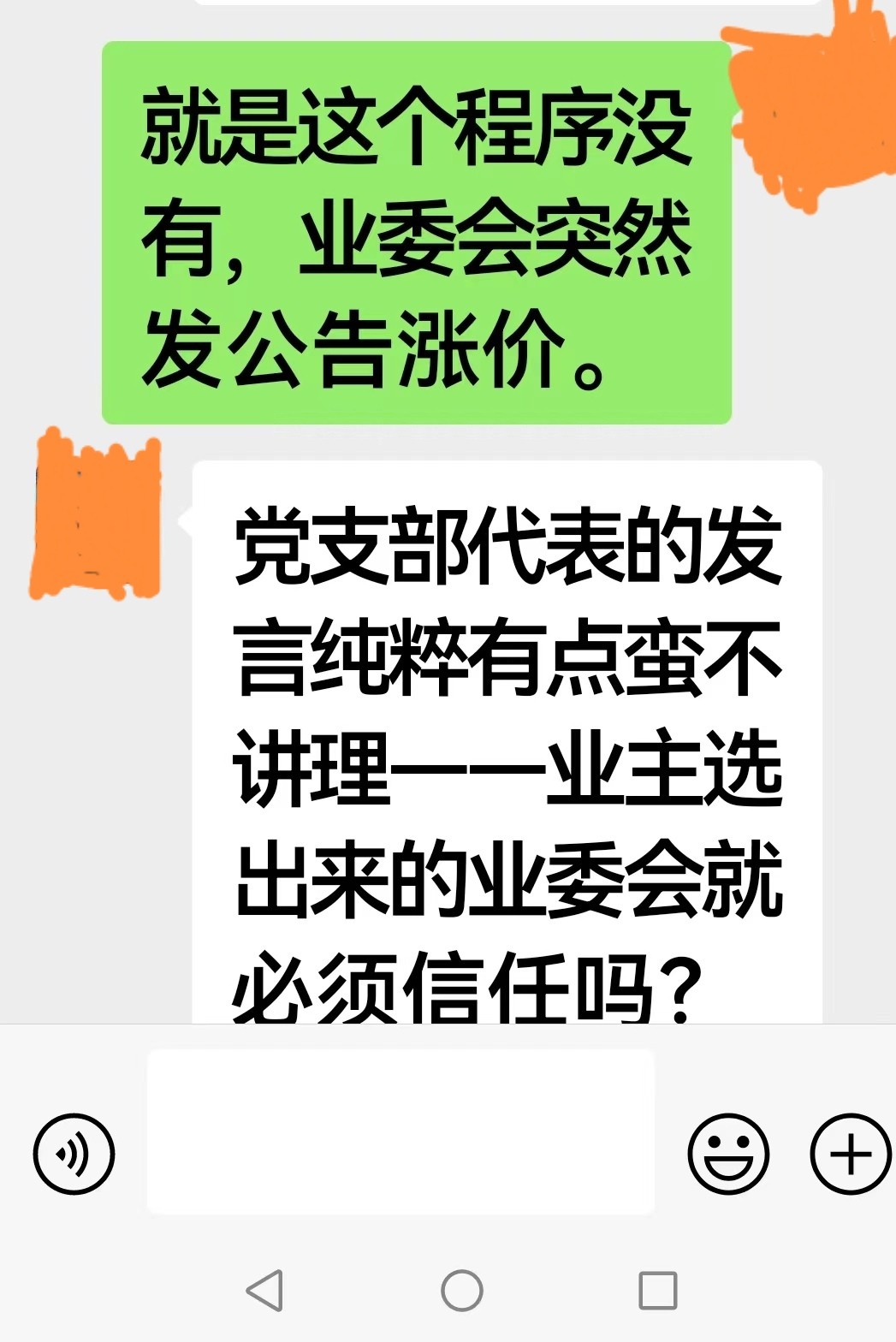Go to the home screen
The width and height of the screenshot is (896, 1342).
point(462,1290)
